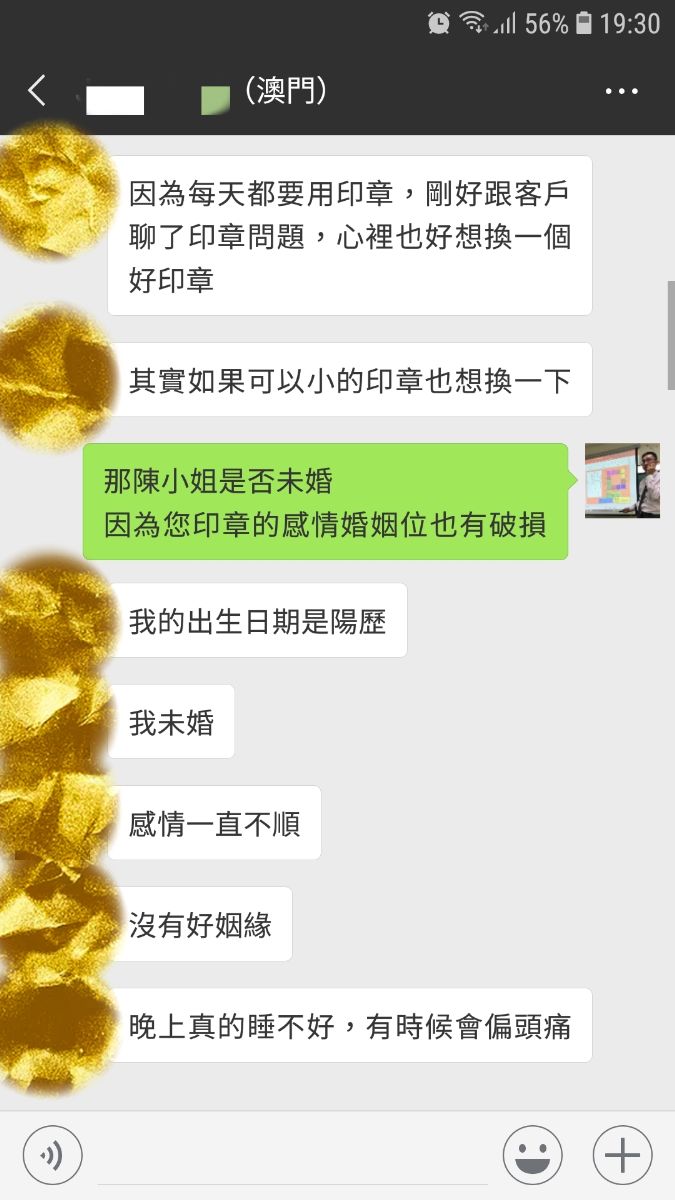This screenshot has height=1200, width=675.
Task: Open the emoji sticker picker
Action: pos(532,1156)
